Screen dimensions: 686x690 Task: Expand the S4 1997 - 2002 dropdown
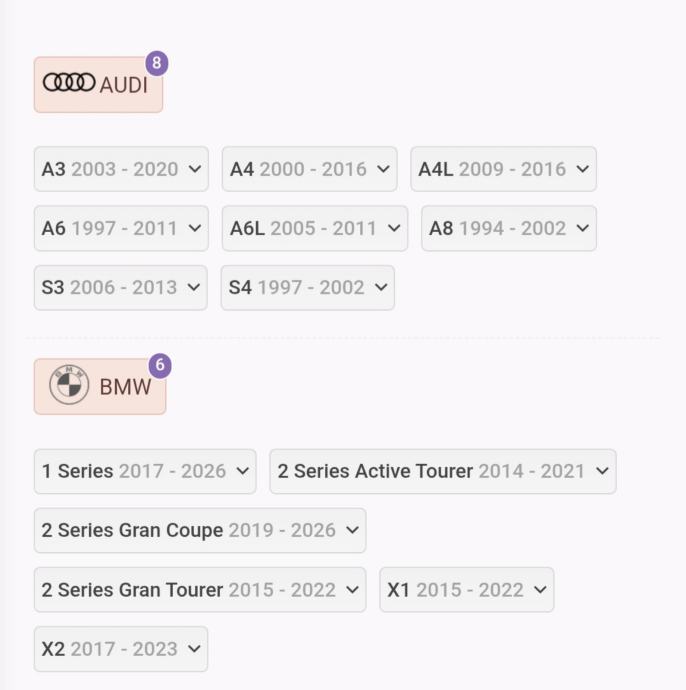point(308,287)
